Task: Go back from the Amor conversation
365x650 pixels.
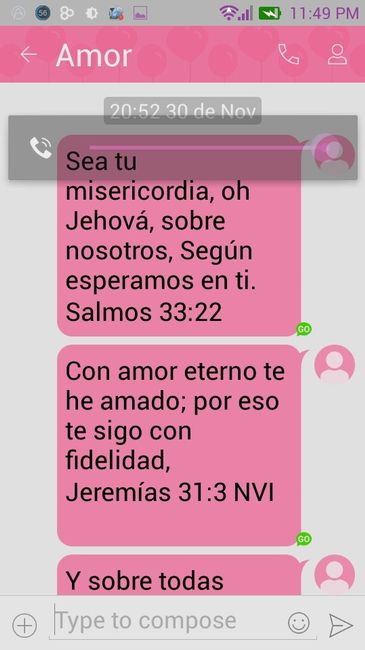Action: 28,55
